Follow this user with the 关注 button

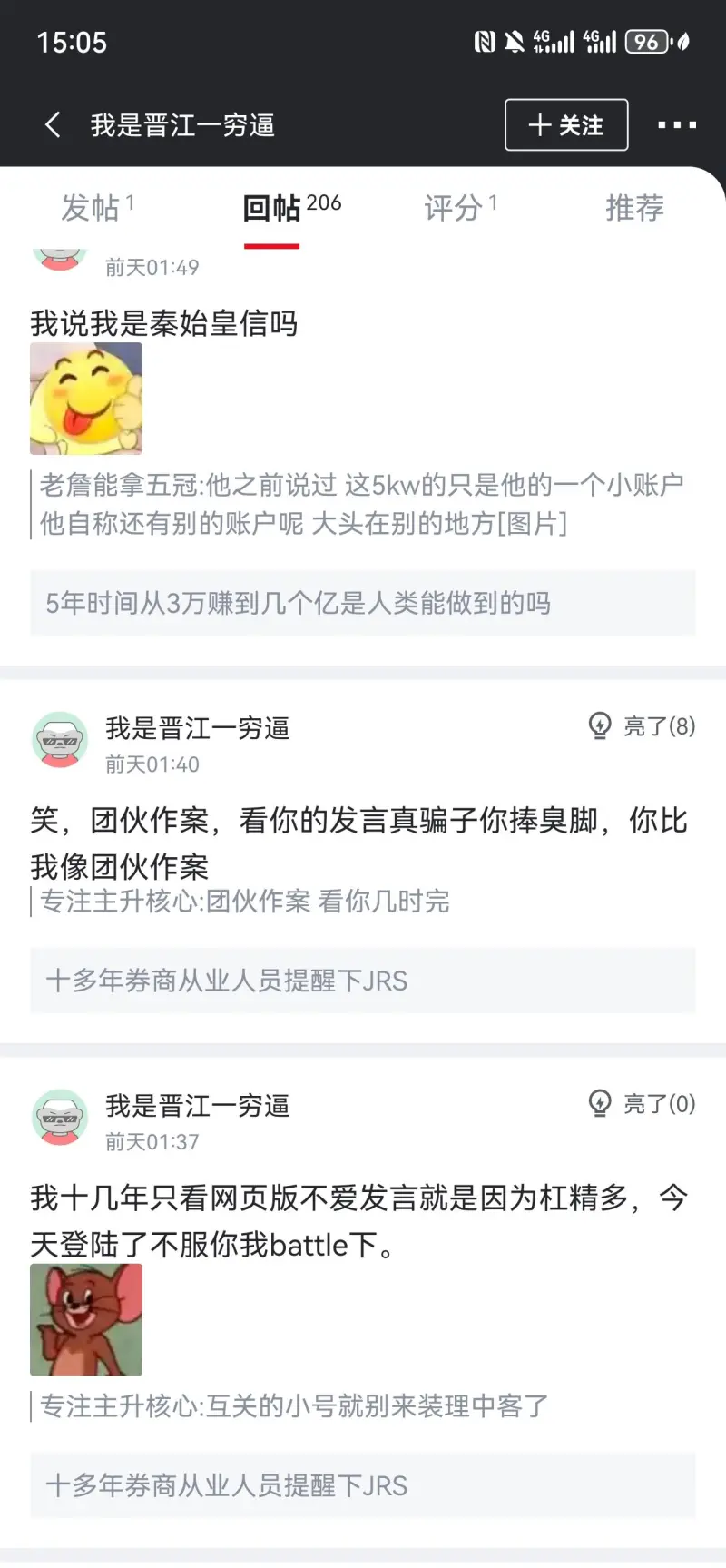pyautogui.click(x=566, y=124)
